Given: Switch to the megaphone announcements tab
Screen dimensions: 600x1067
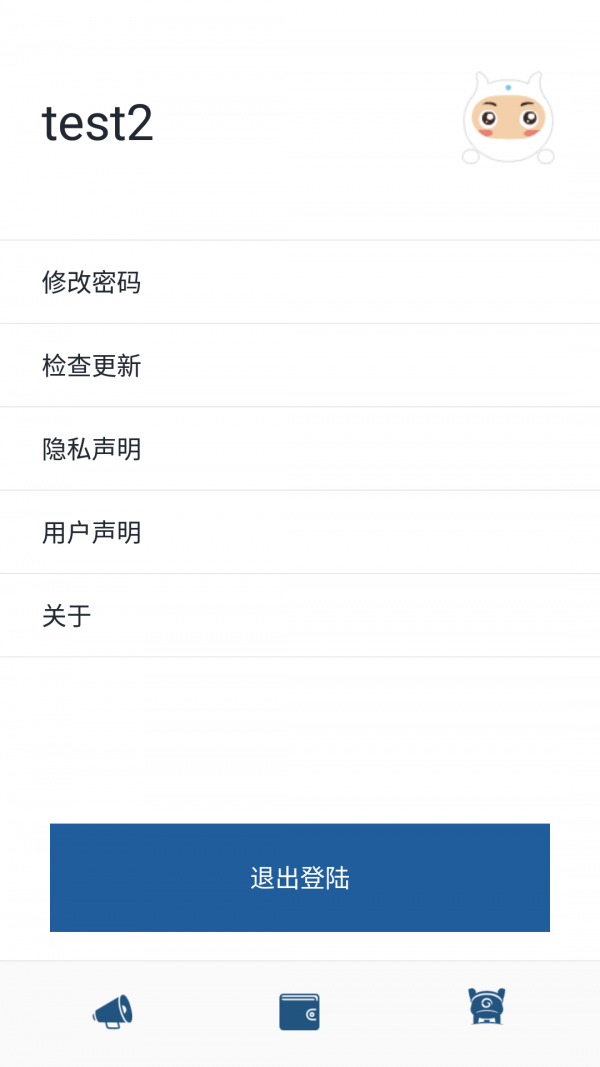Looking at the screenshot, I should pos(112,1011).
